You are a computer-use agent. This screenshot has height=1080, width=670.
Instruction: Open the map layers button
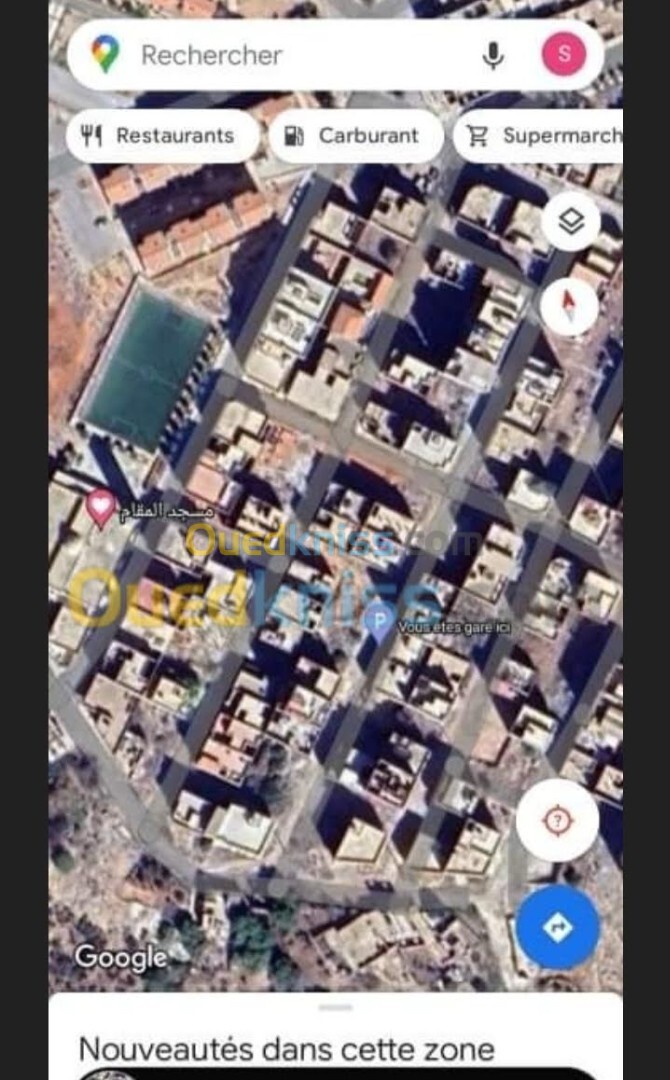pos(570,222)
